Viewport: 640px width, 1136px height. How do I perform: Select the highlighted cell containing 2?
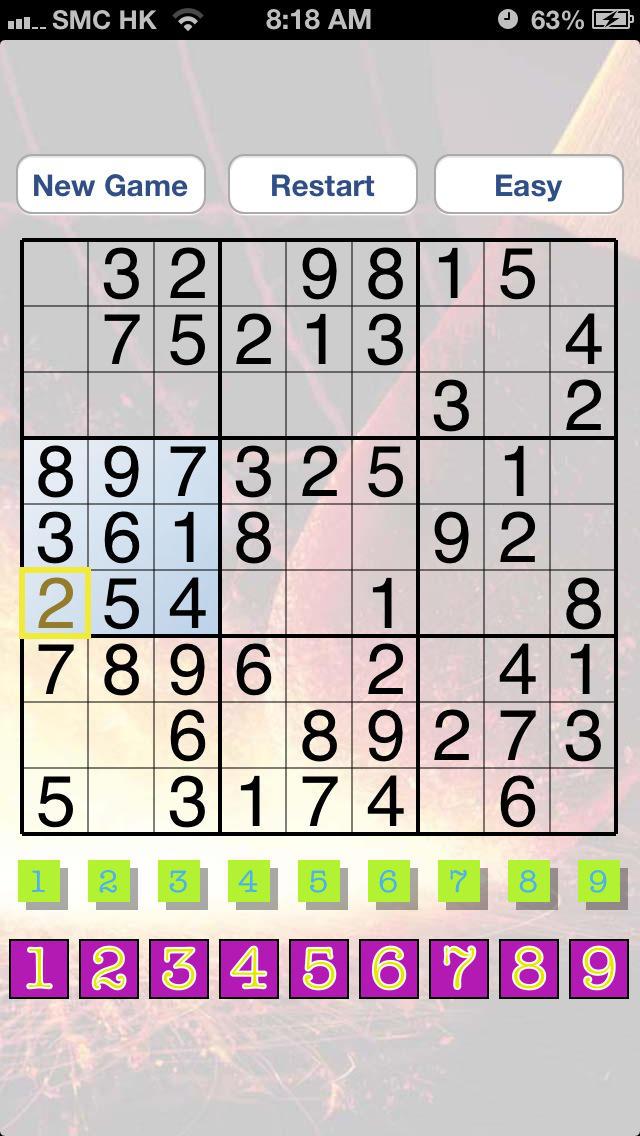(55, 603)
